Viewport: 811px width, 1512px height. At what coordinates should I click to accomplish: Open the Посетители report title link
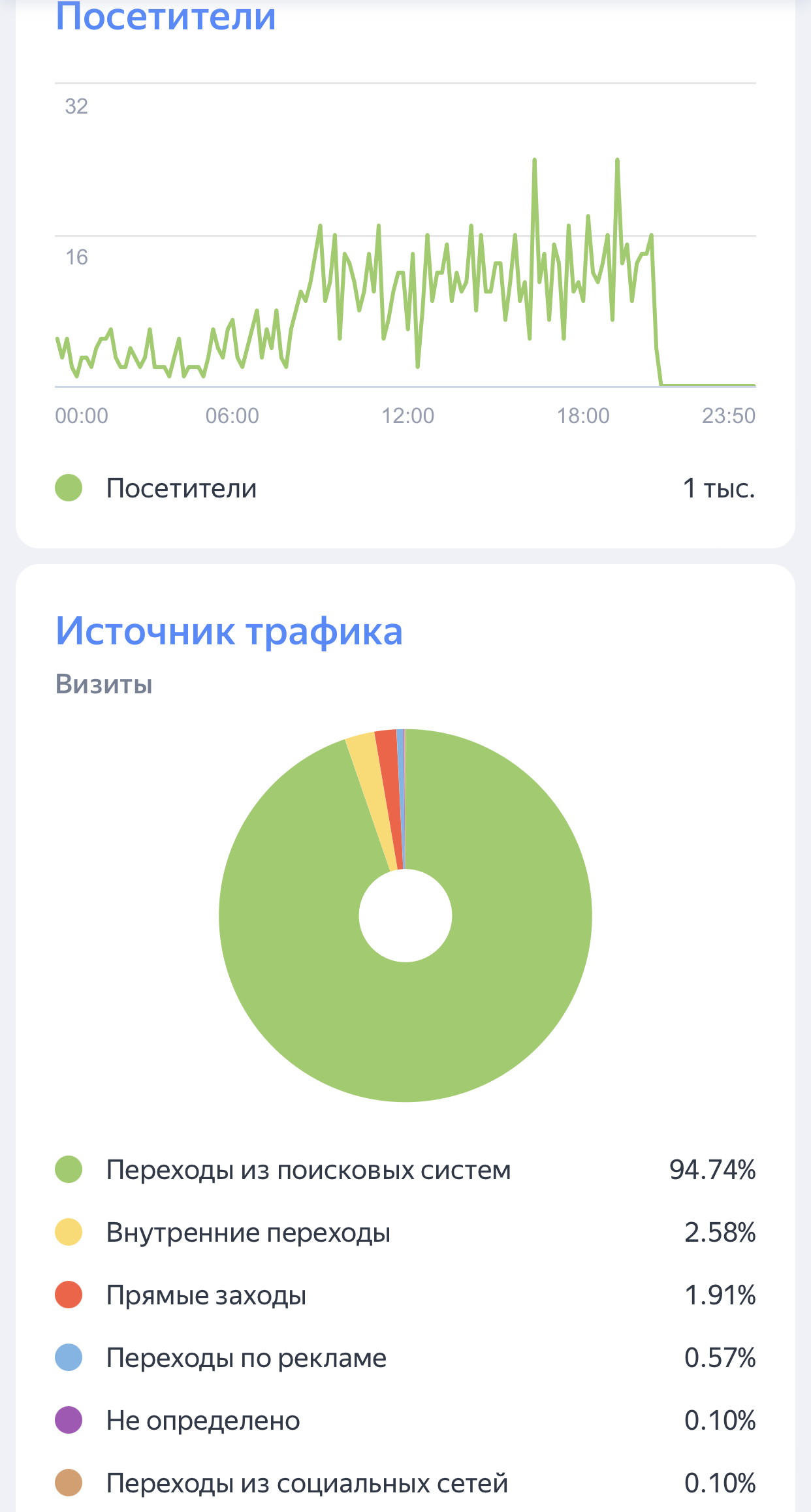(166, 17)
